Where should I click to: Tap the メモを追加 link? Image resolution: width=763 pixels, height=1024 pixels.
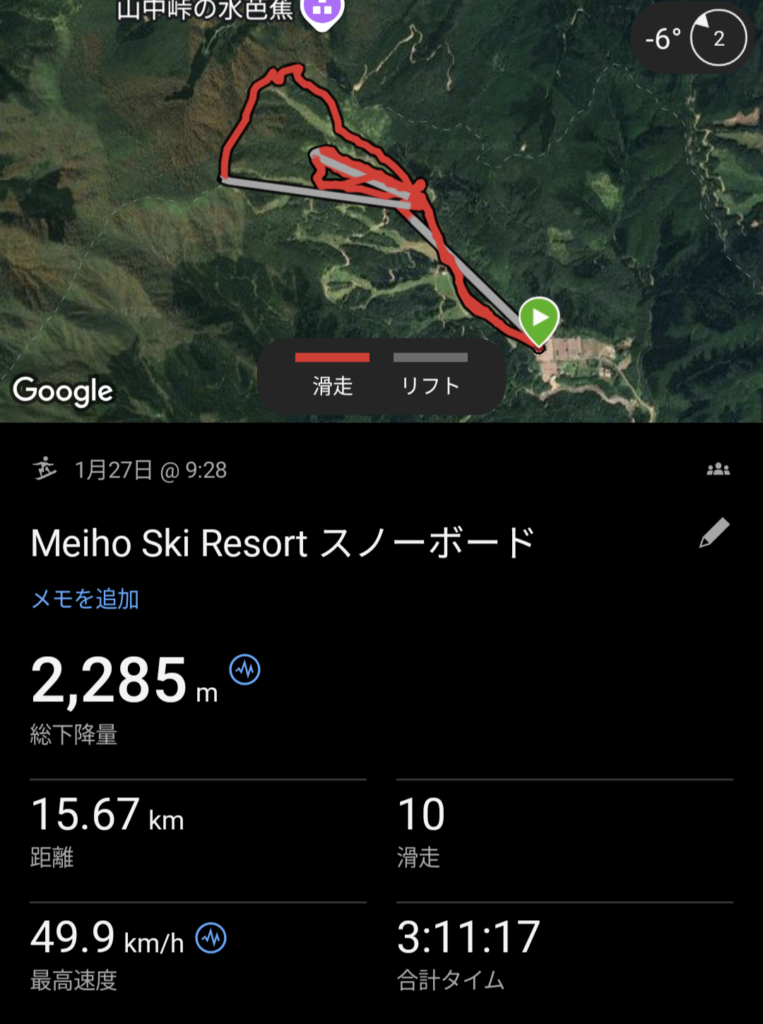pos(85,599)
